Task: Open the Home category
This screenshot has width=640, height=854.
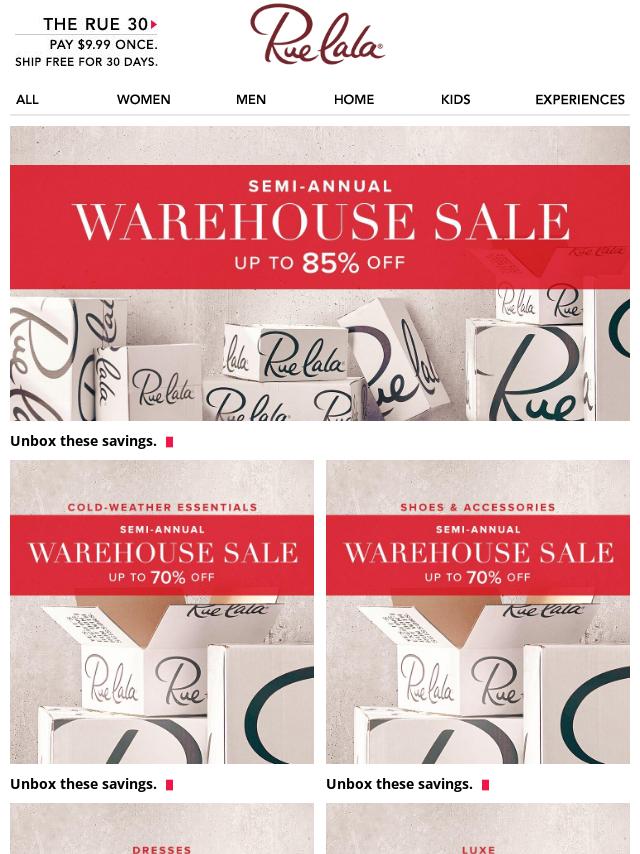Action: pos(354,100)
